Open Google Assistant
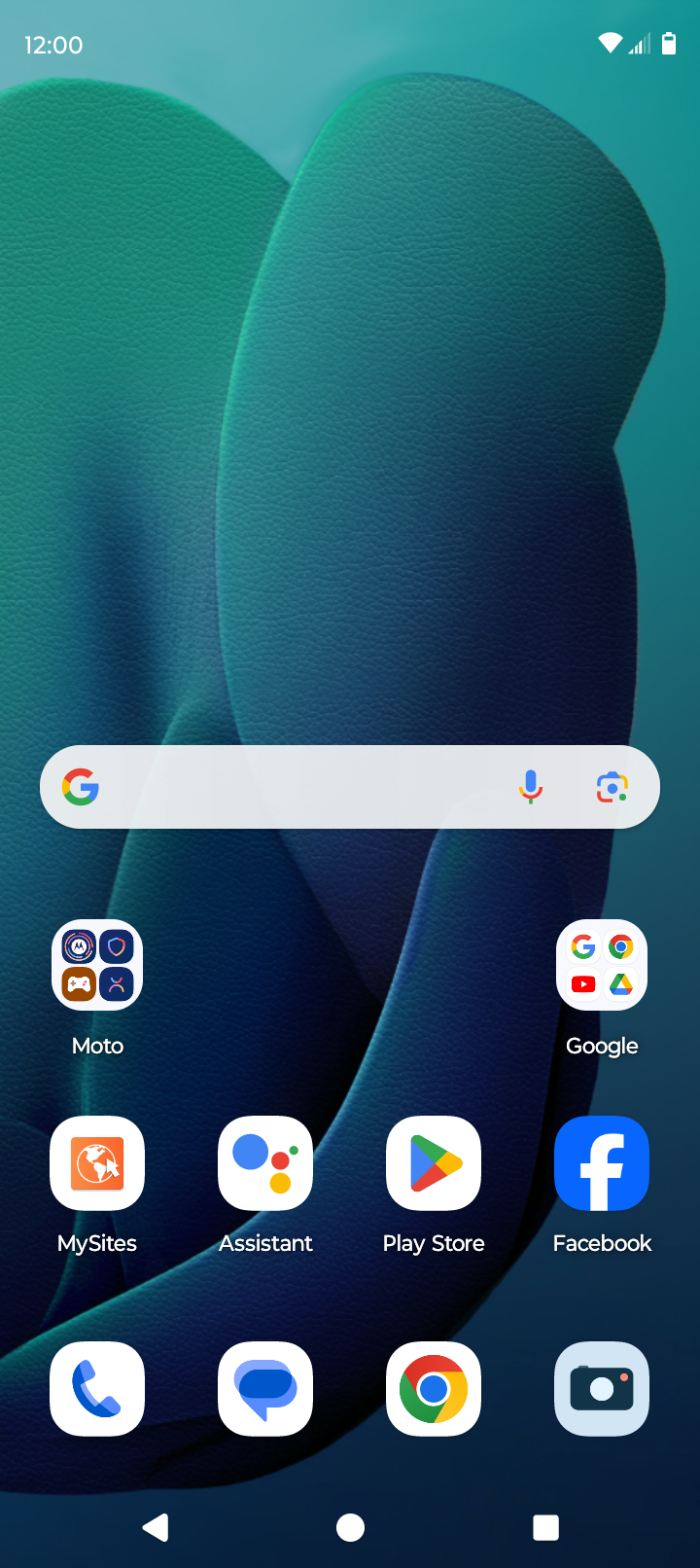This screenshot has height=1568, width=700. pos(265,1163)
